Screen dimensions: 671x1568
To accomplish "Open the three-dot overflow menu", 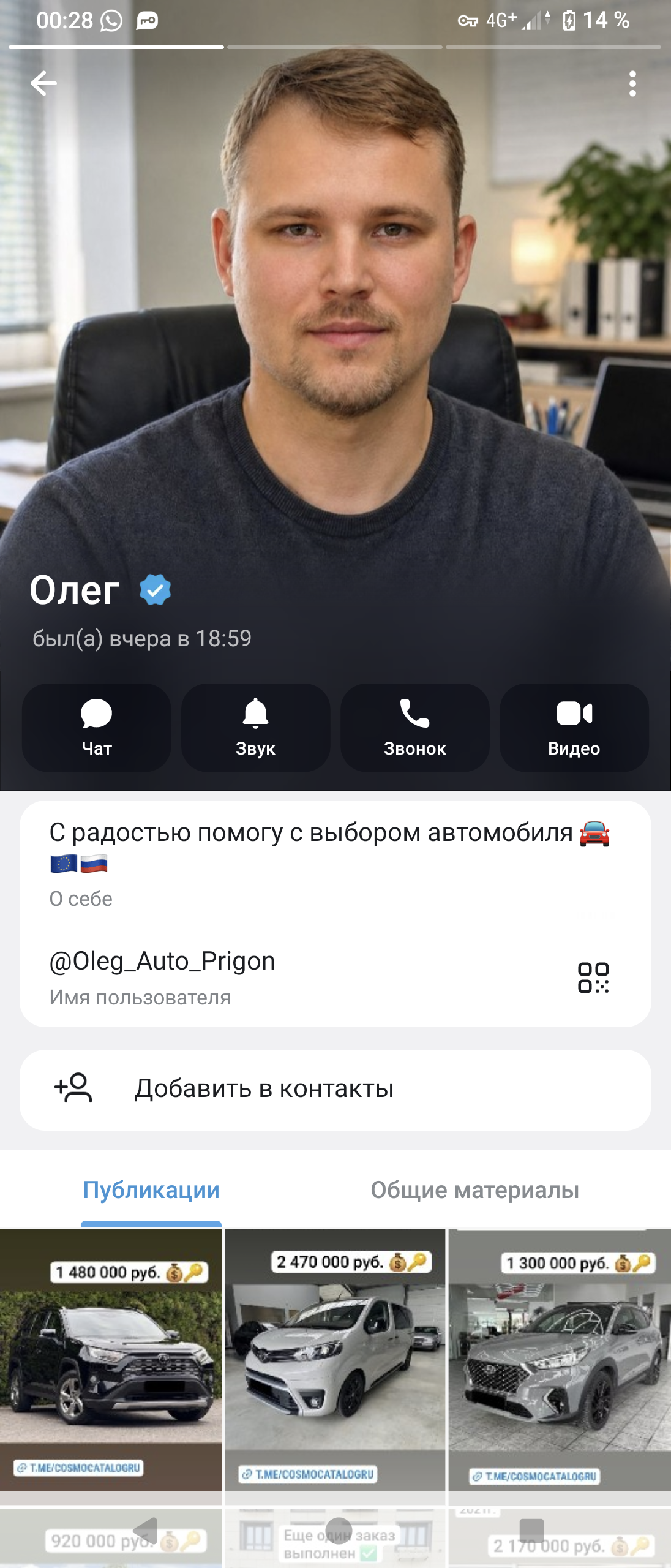I will click(632, 84).
